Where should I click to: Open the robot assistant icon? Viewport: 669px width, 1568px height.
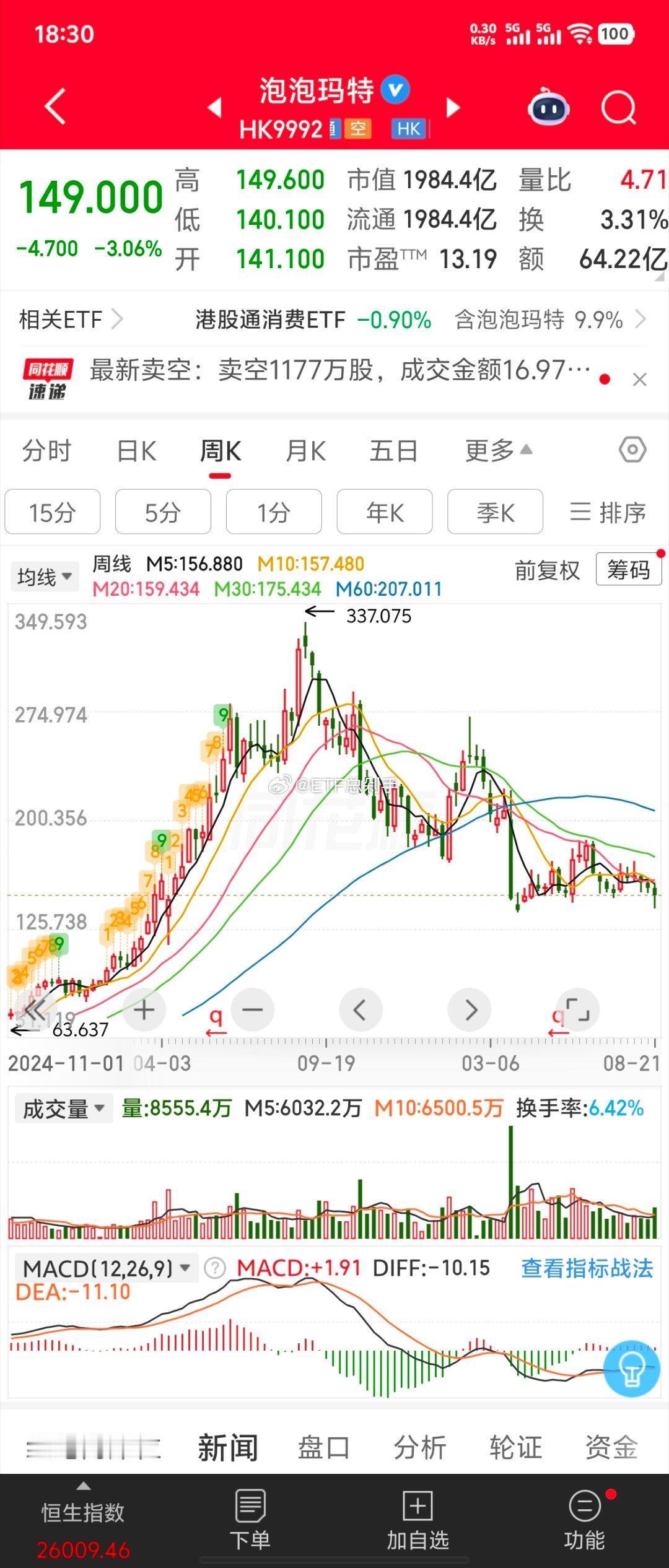[548, 108]
